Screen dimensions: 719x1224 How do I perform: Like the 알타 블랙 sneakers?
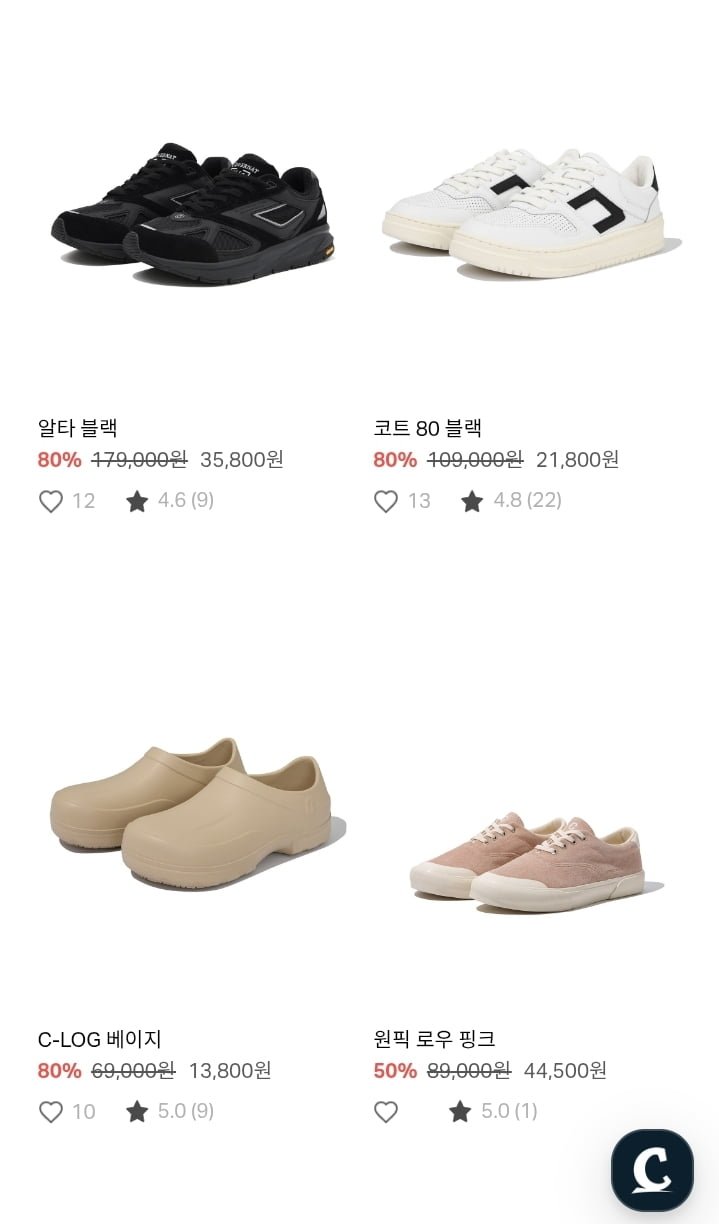pyautogui.click(x=51, y=501)
